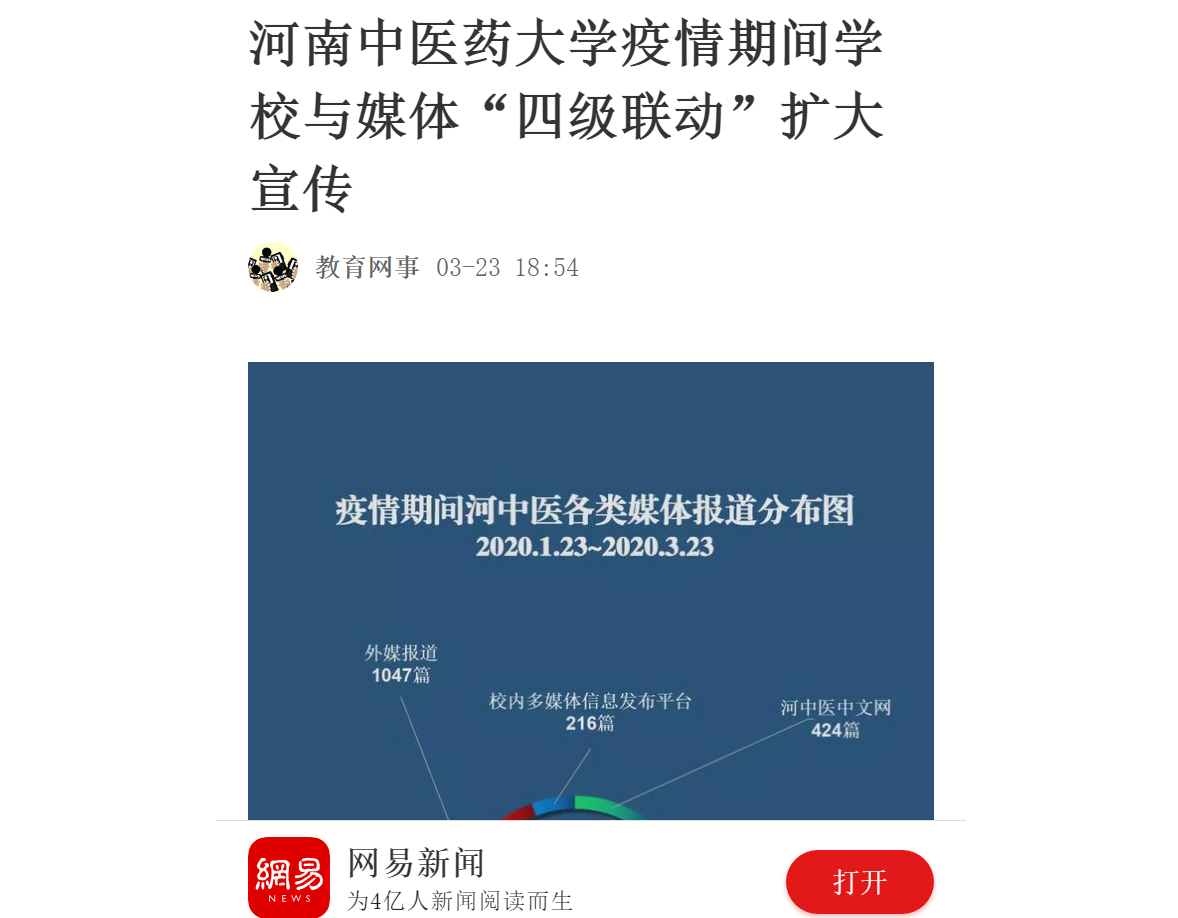Tap the 打开 button to open the app

[x=859, y=882]
